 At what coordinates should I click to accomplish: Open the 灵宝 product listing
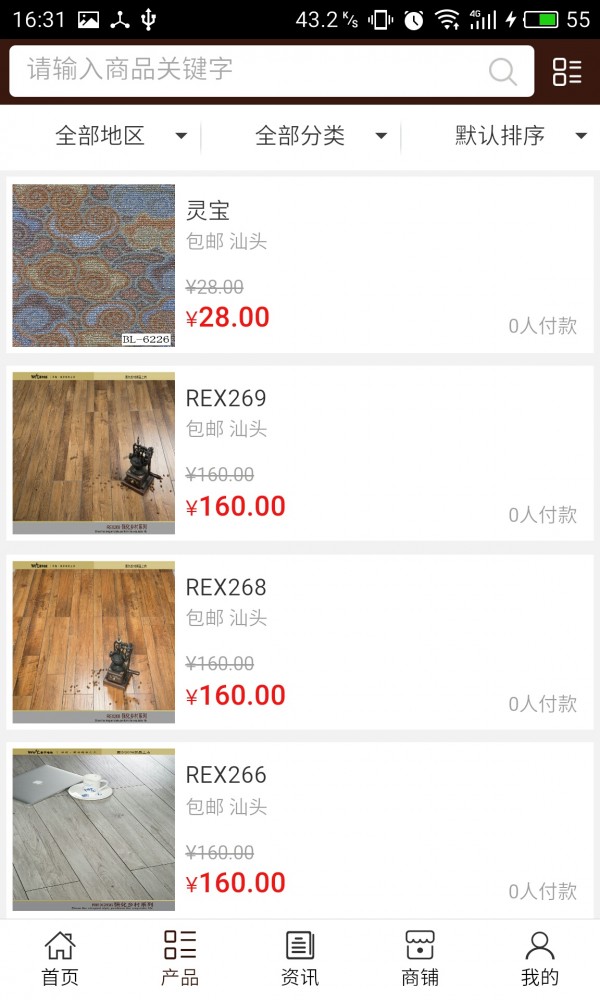(300, 265)
